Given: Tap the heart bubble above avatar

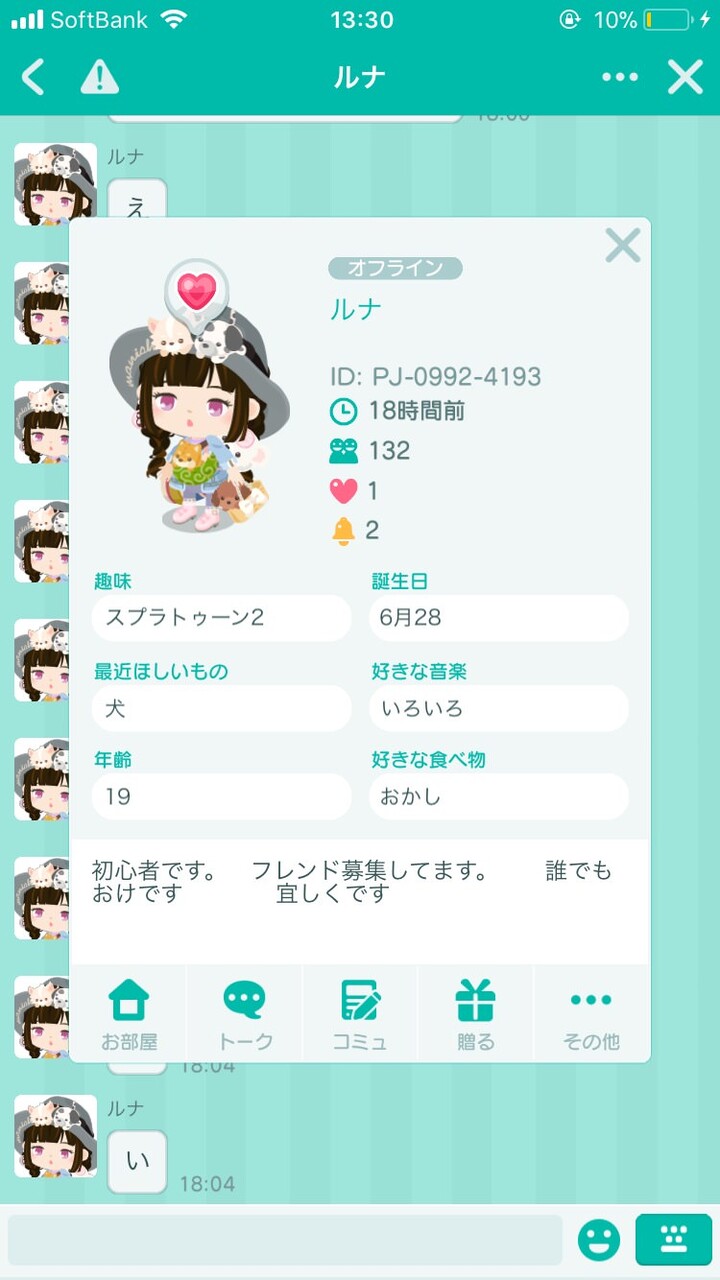Looking at the screenshot, I should coord(197,290).
